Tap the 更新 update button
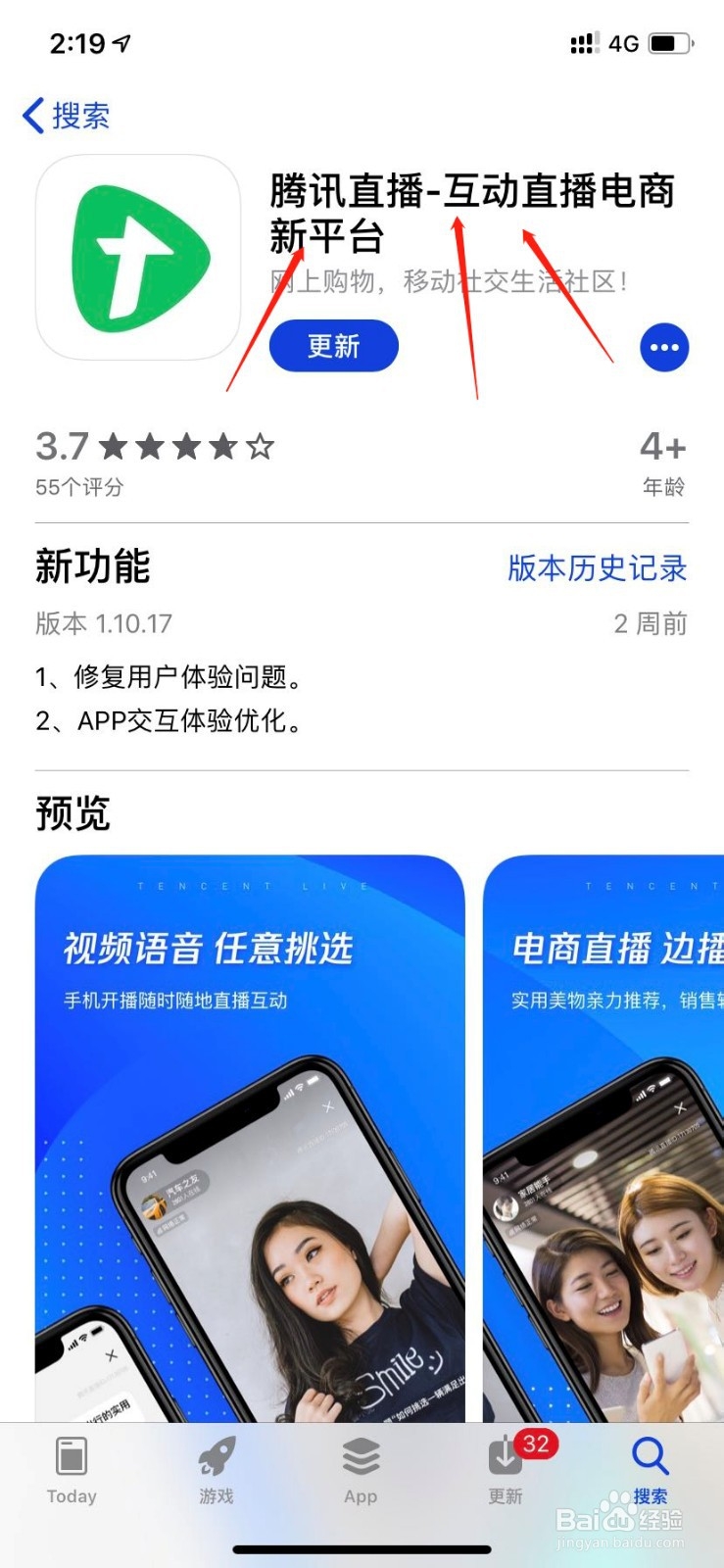The width and height of the screenshot is (724, 1568). pyautogui.click(x=333, y=346)
